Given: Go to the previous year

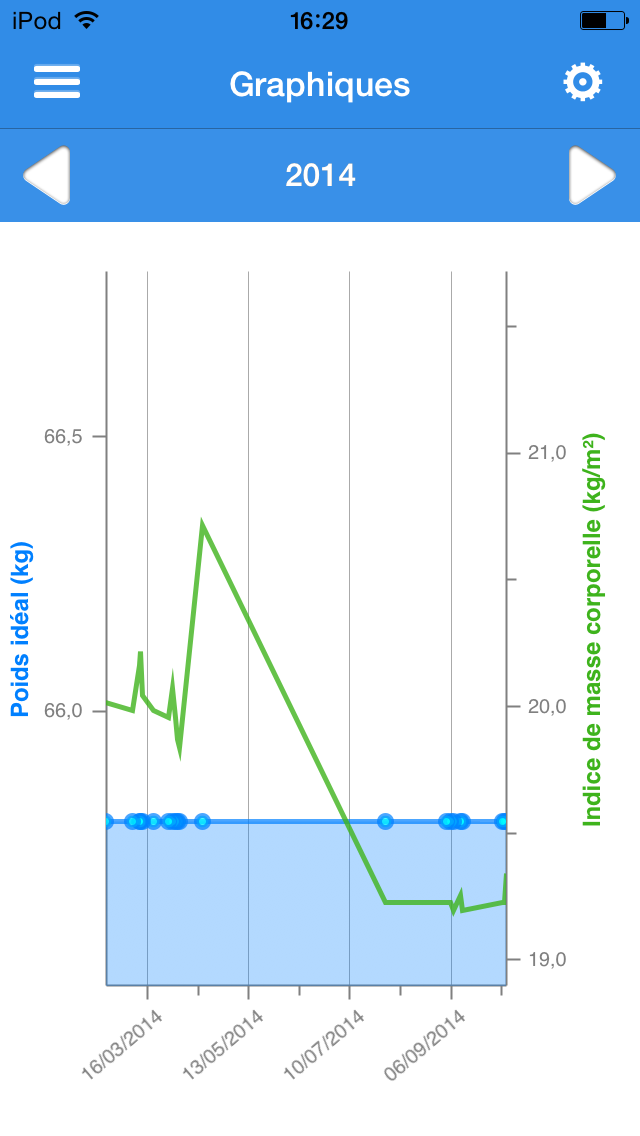Looking at the screenshot, I should pyautogui.click(x=47, y=176).
